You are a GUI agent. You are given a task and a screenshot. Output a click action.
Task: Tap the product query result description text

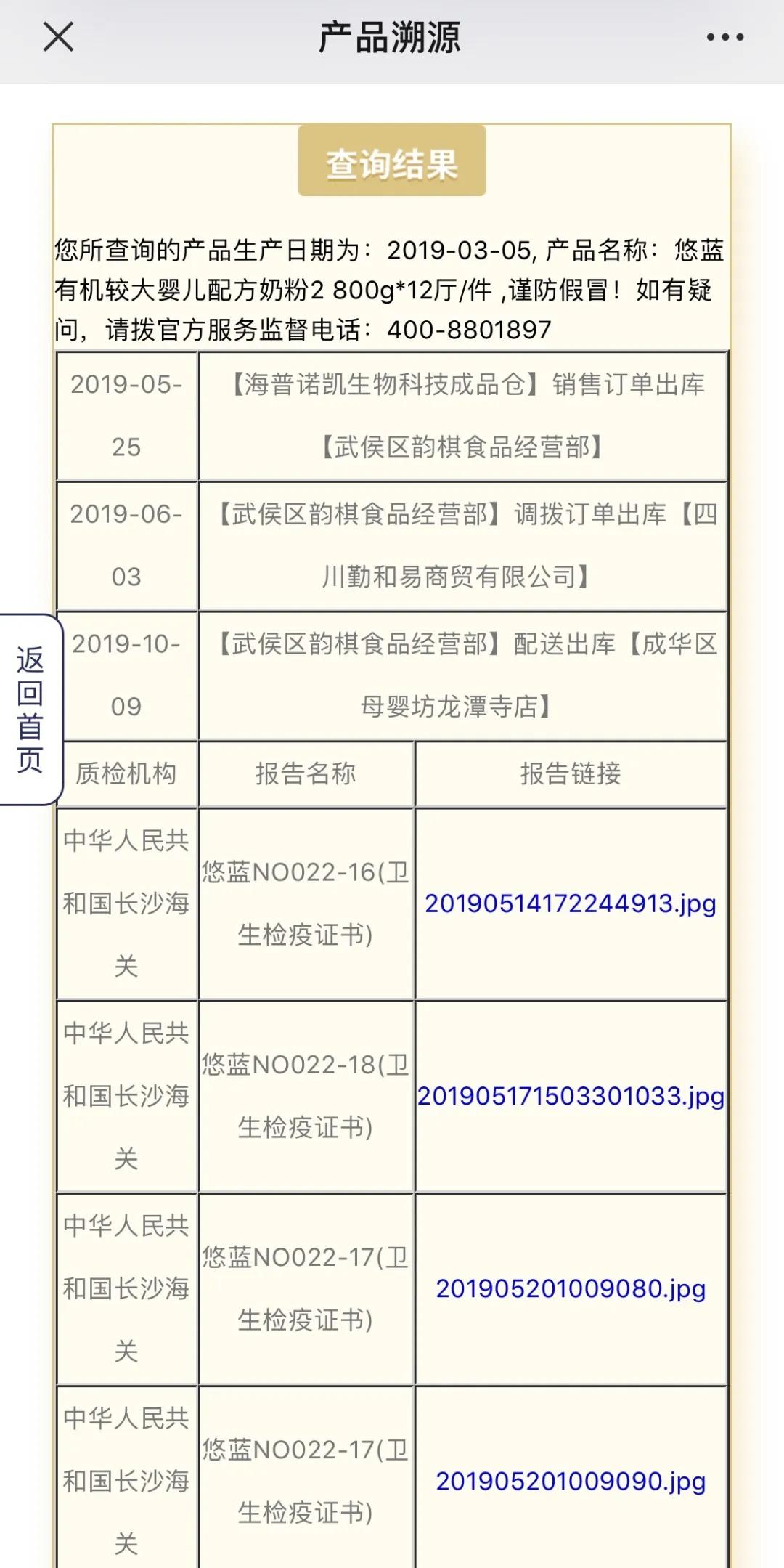[392, 287]
